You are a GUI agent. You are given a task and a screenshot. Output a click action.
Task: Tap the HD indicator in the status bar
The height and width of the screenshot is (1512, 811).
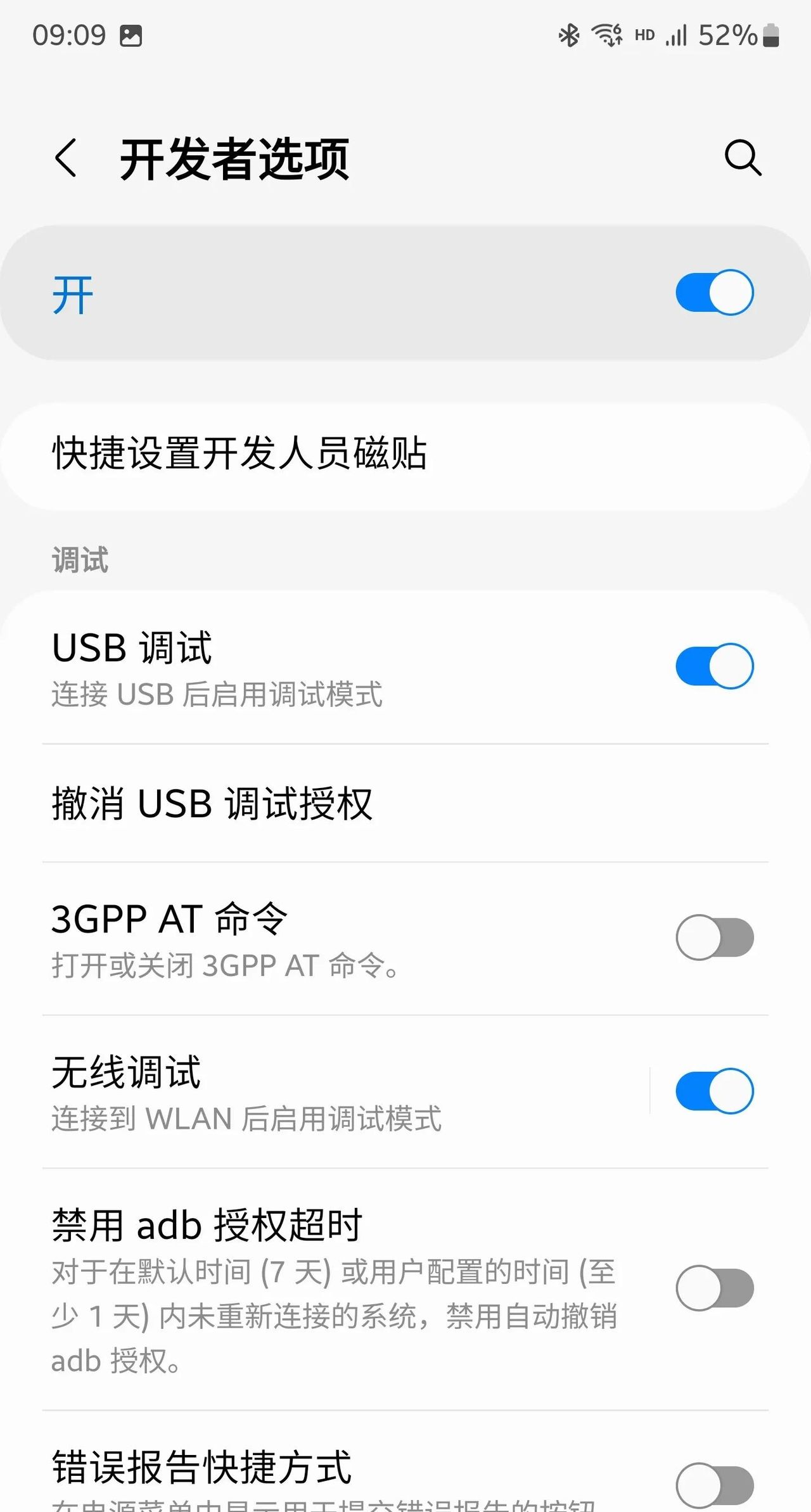[x=644, y=35]
